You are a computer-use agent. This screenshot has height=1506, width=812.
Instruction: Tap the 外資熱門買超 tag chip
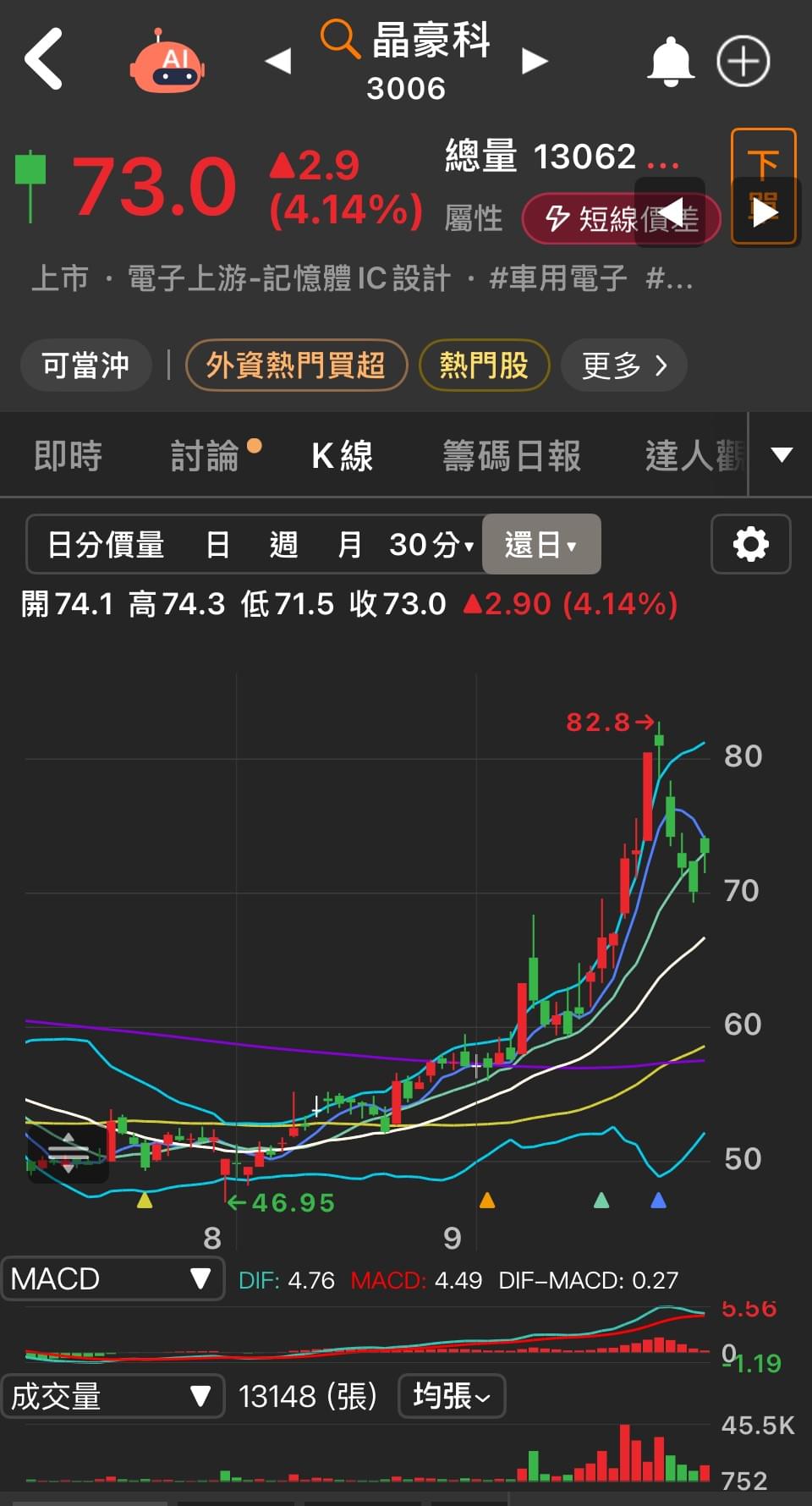[296, 366]
